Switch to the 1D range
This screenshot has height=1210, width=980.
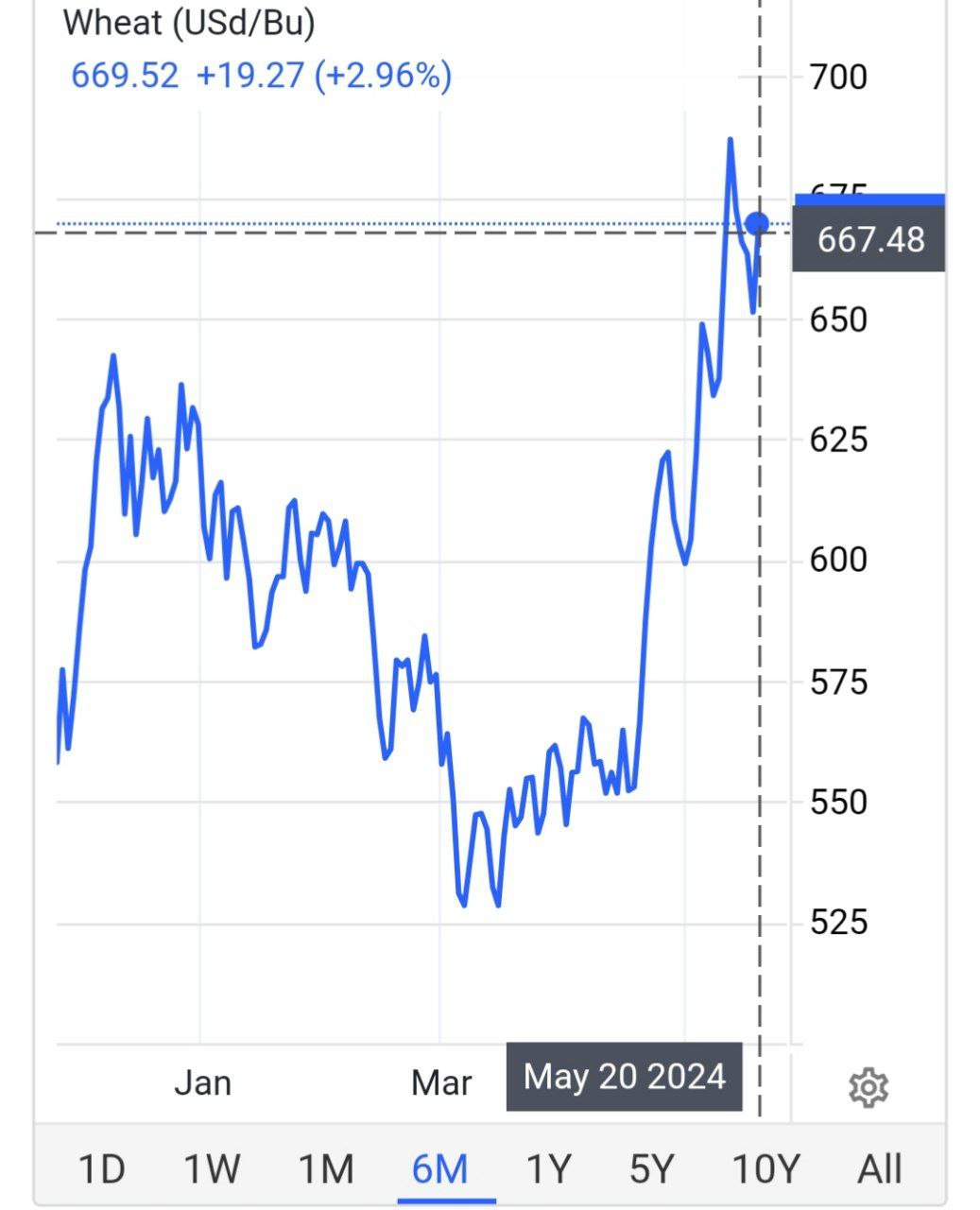[101, 1169]
